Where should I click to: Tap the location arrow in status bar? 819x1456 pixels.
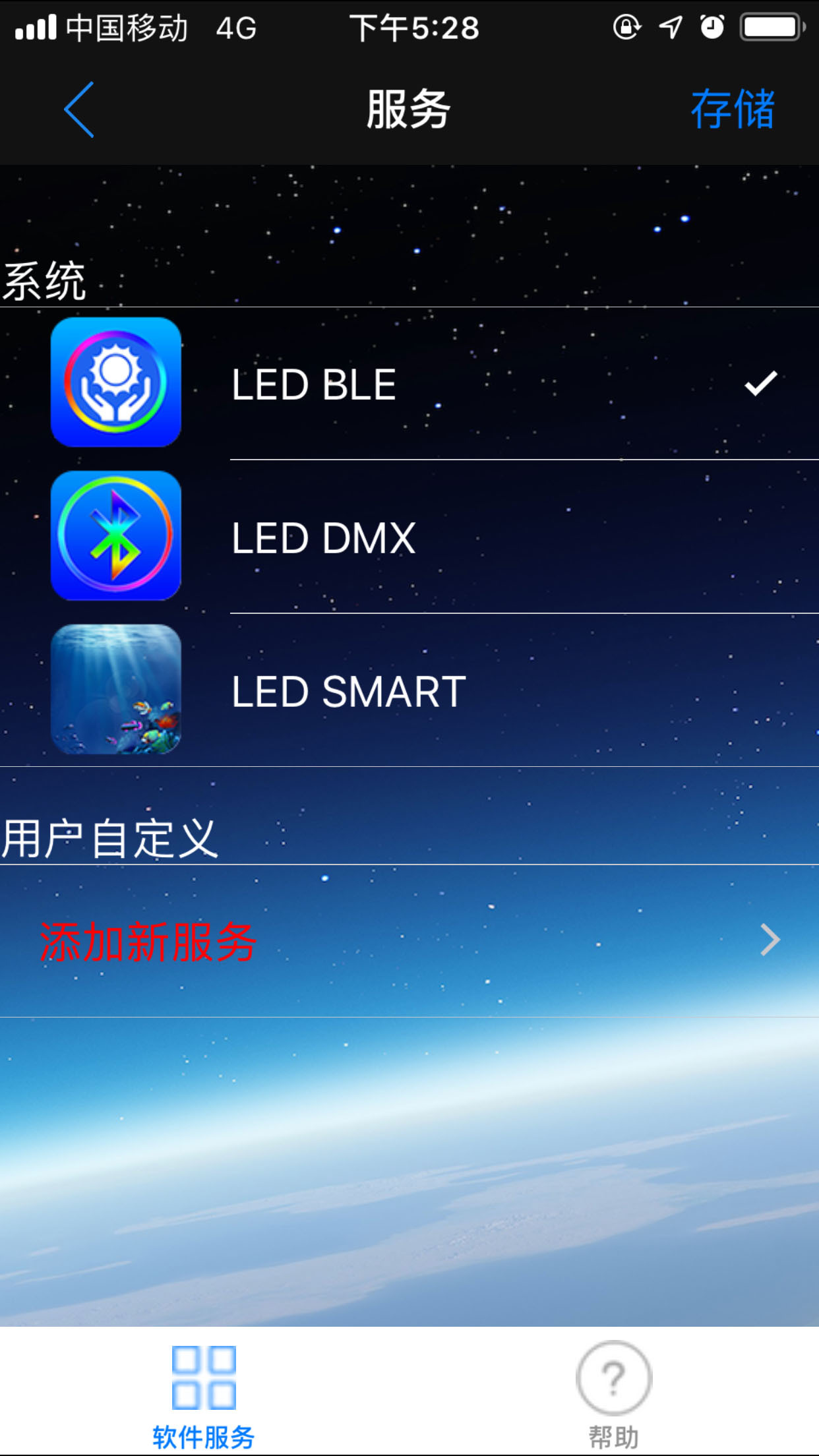[x=669, y=28]
